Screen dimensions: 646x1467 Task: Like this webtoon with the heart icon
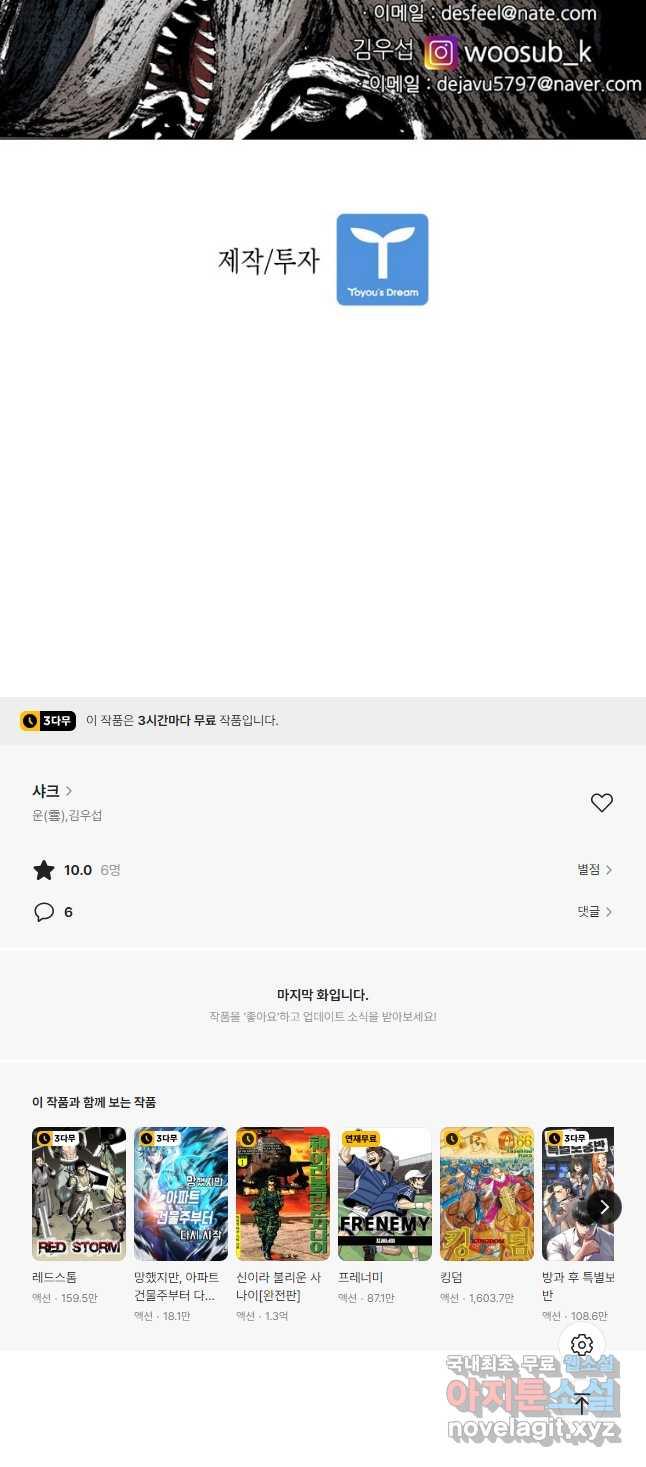[601, 802]
